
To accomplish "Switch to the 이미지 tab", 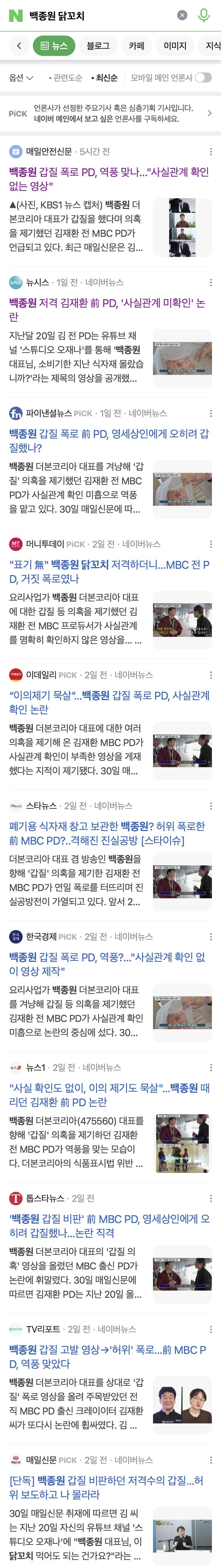I will [175, 46].
